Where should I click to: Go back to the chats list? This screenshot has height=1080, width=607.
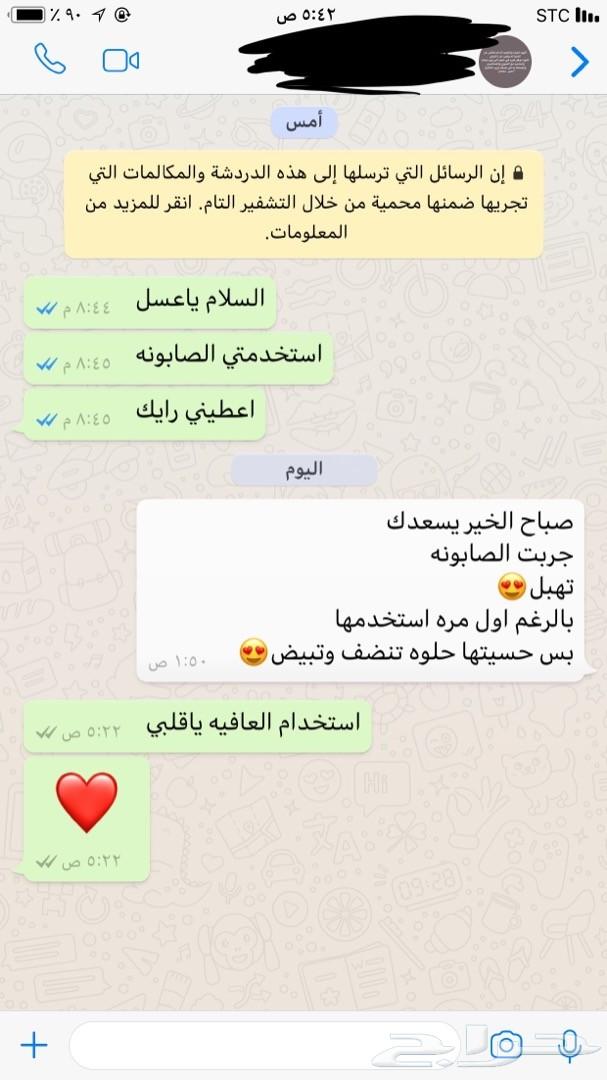pos(579,62)
